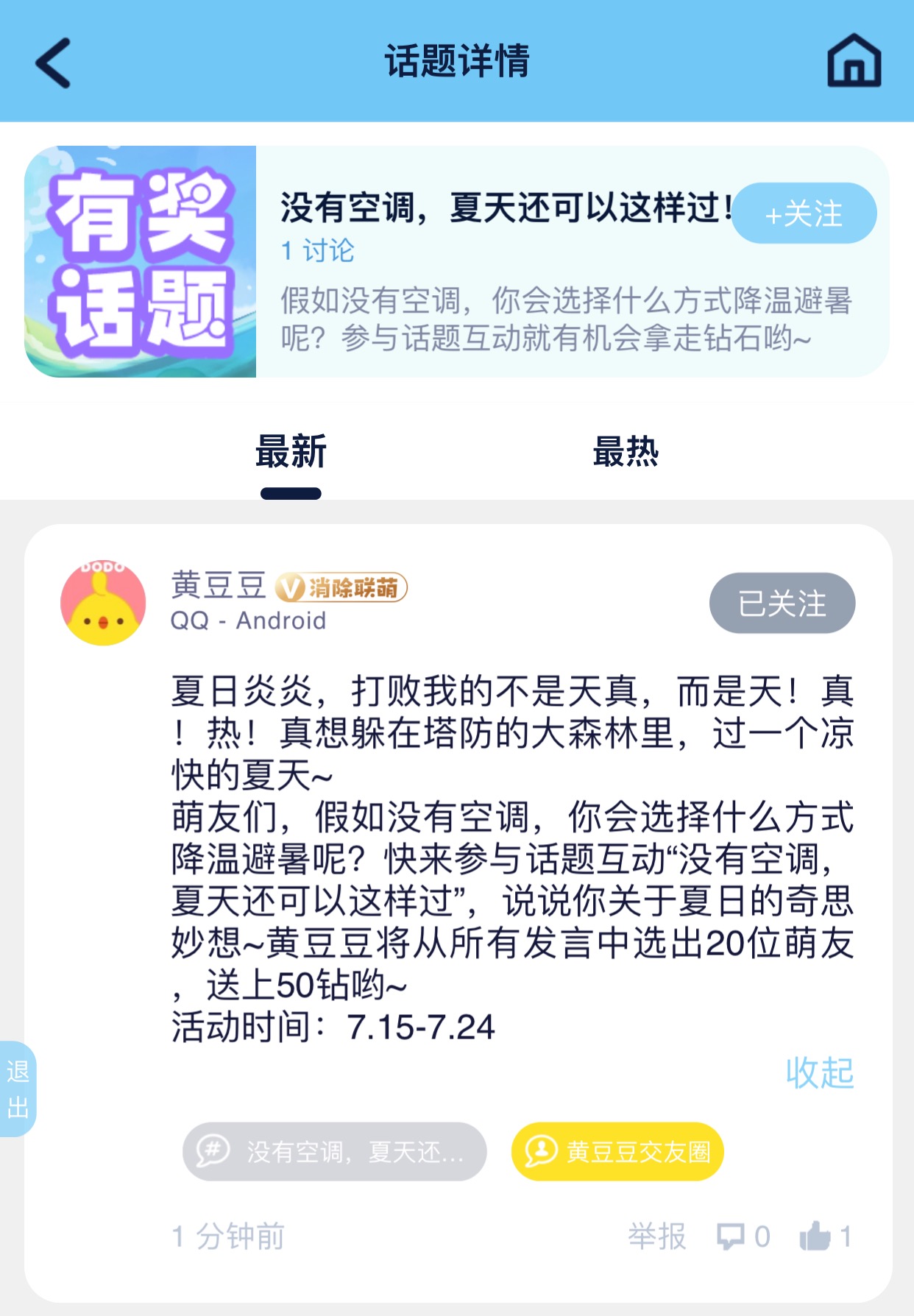Open the home icon
This screenshot has height=1316, width=914.
click(x=854, y=61)
